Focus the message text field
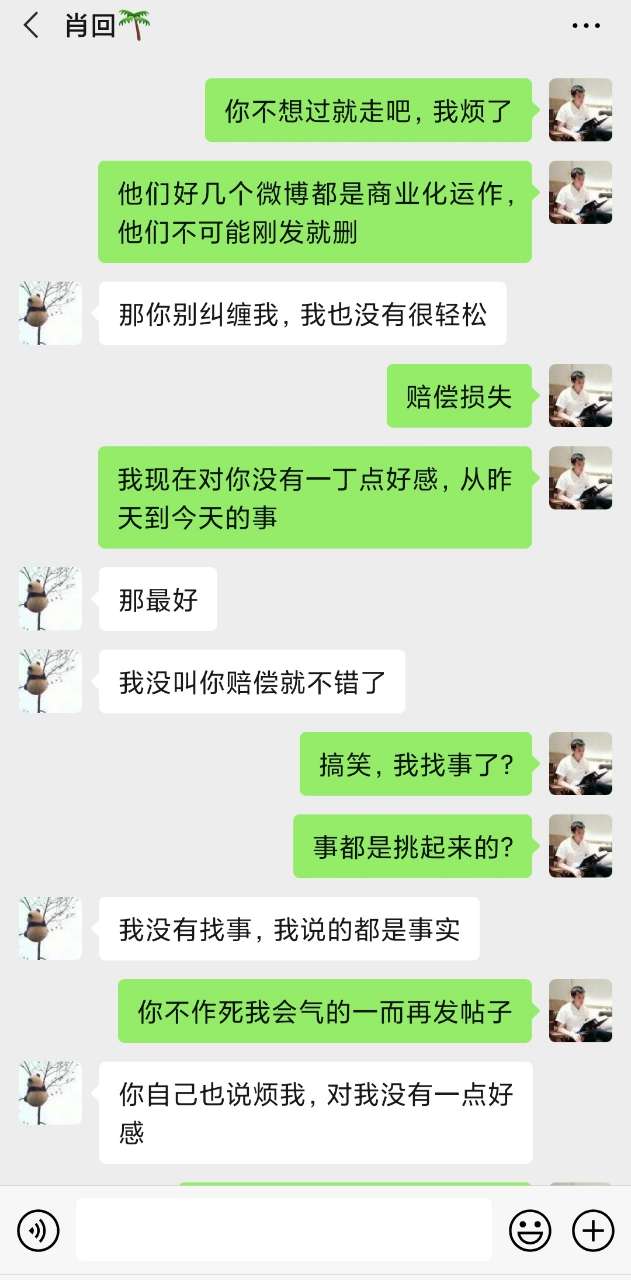Image resolution: width=631 pixels, height=1280 pixels. click(x=284, y=1230)
